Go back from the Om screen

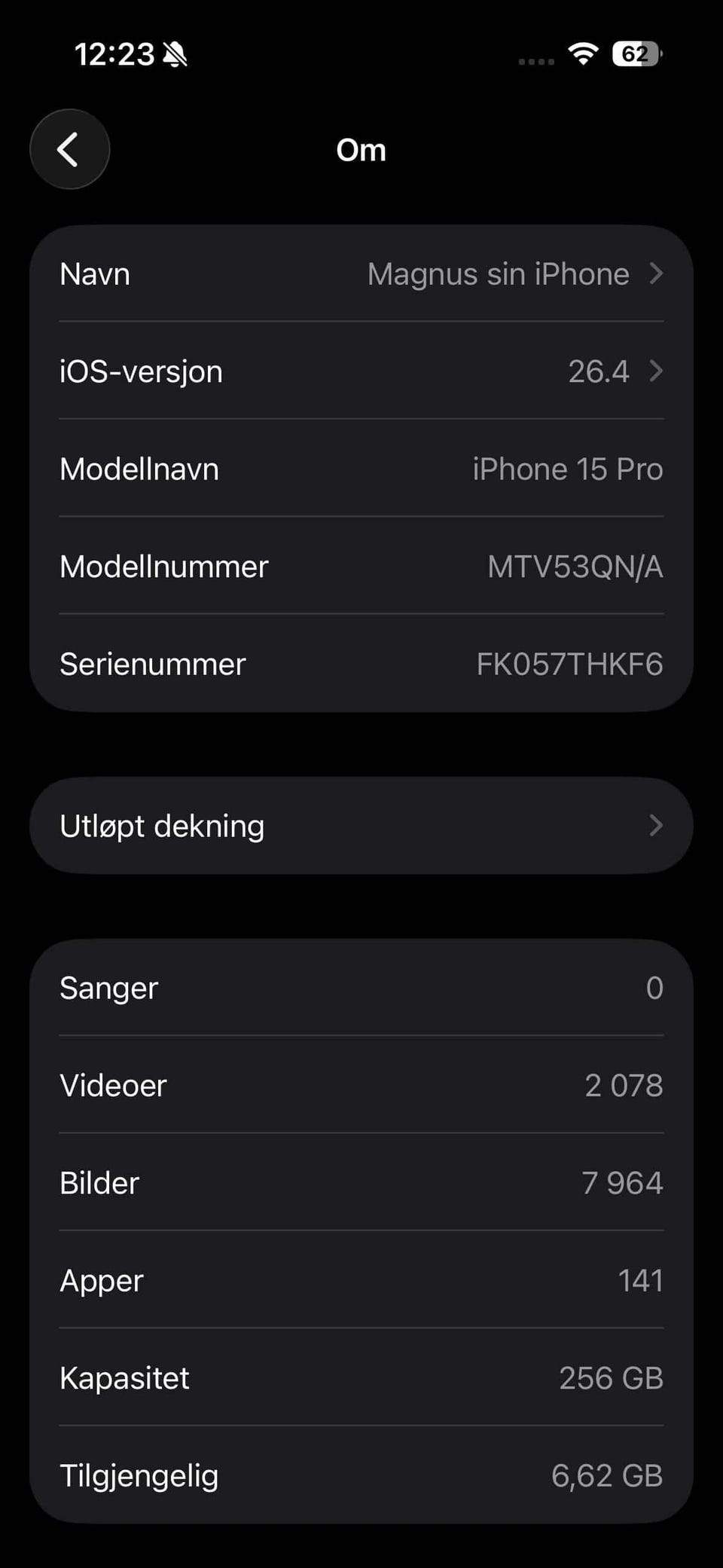click(69, 149)
